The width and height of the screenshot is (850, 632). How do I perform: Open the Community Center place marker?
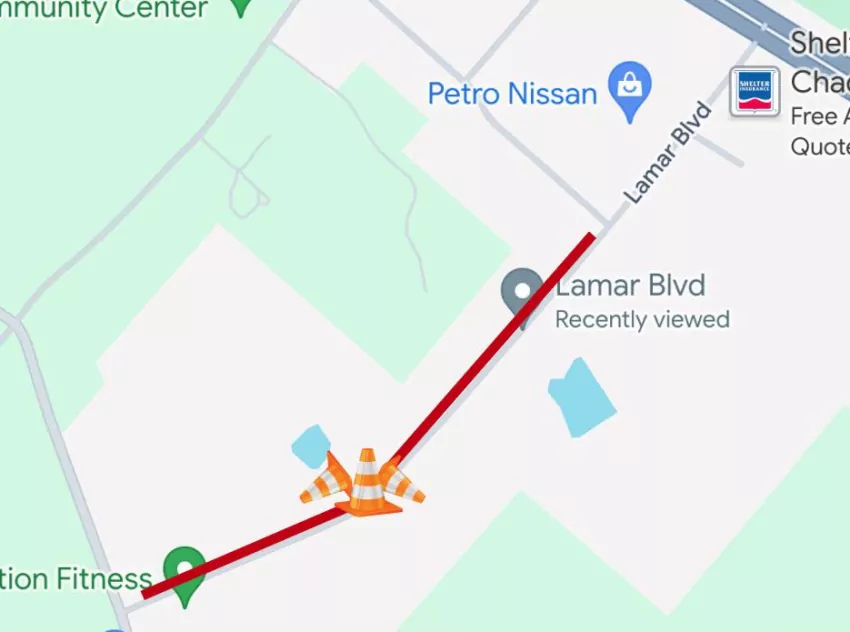240,6
